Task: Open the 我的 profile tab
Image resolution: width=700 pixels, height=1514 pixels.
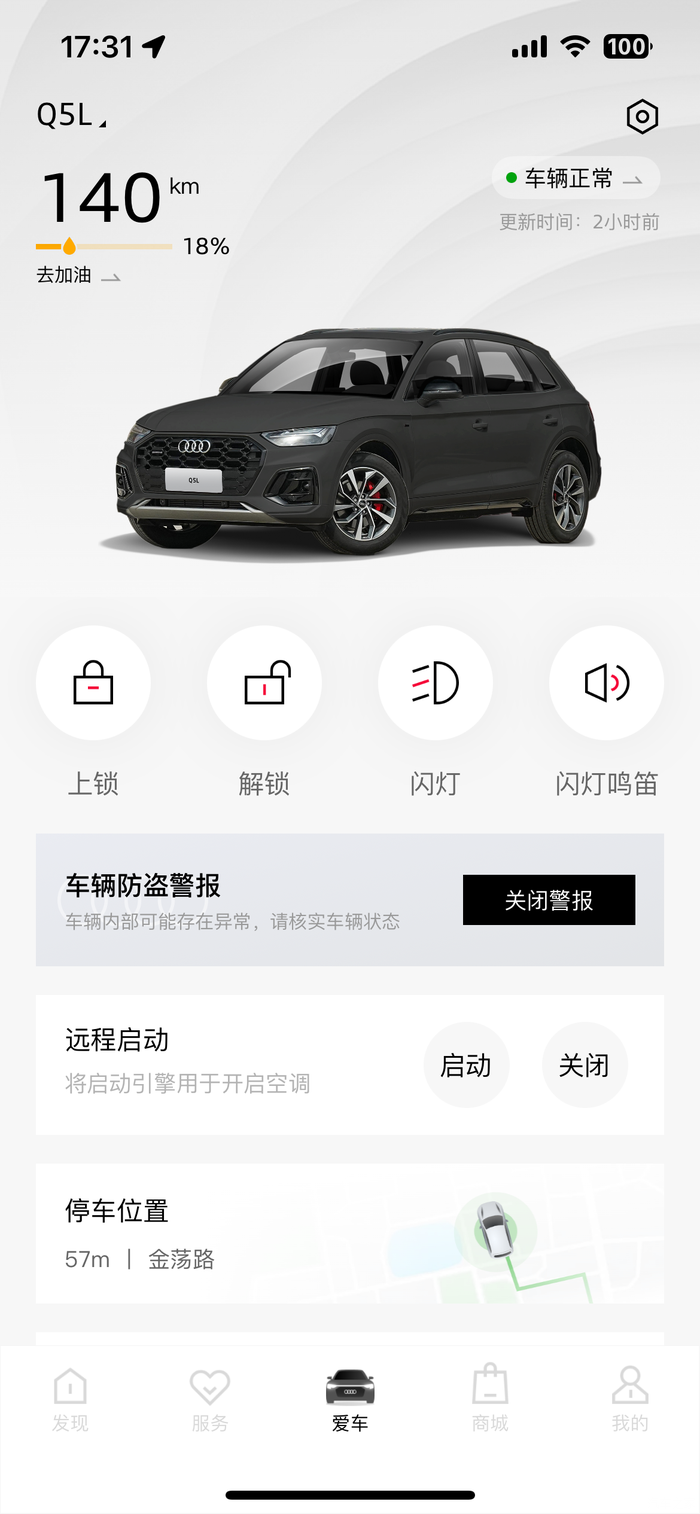Action: [x=630, y=1400]
